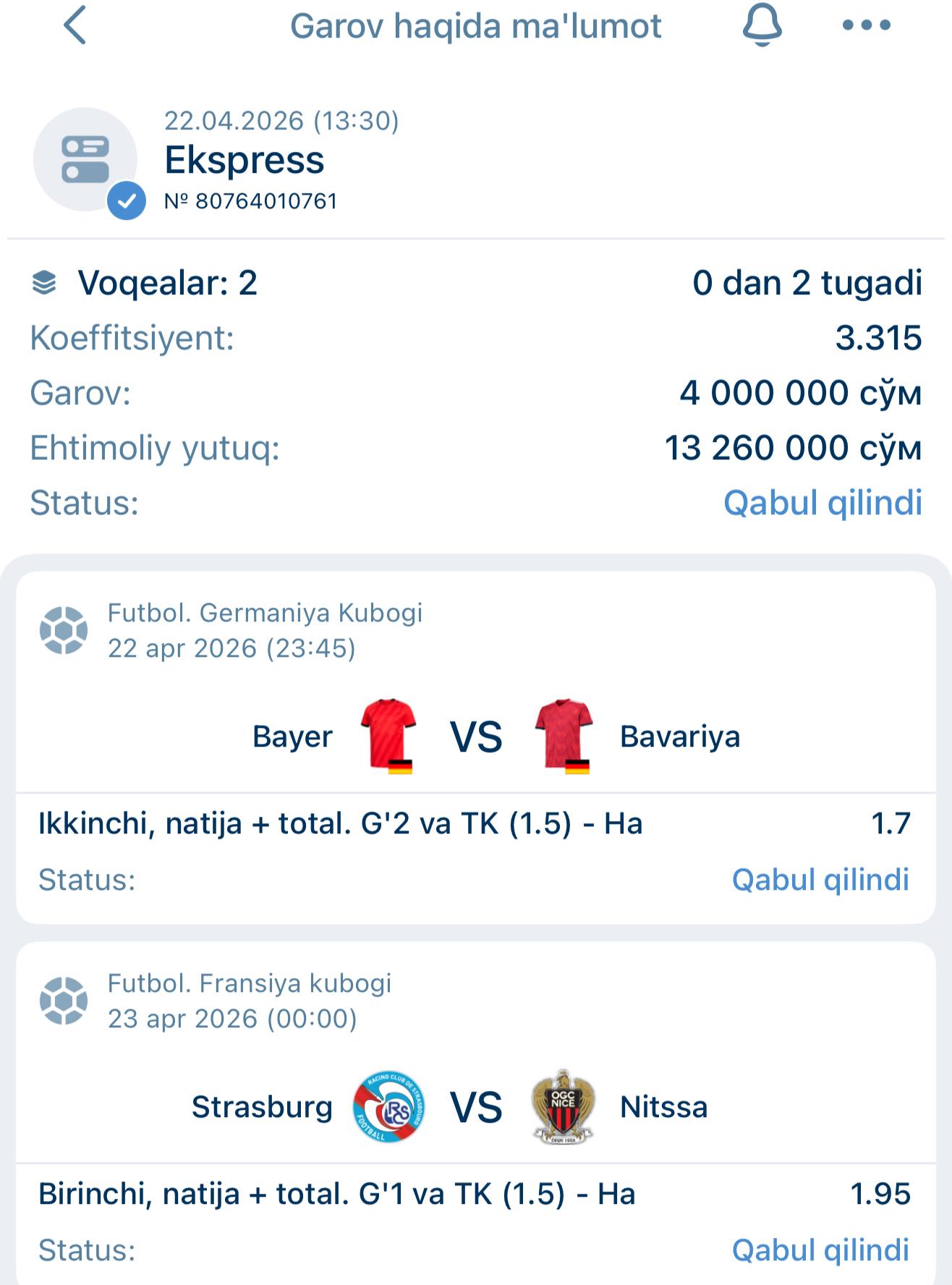This screenshot has height=1285, width=952.
Task: Go back from bet details
Action: (75, 25)
